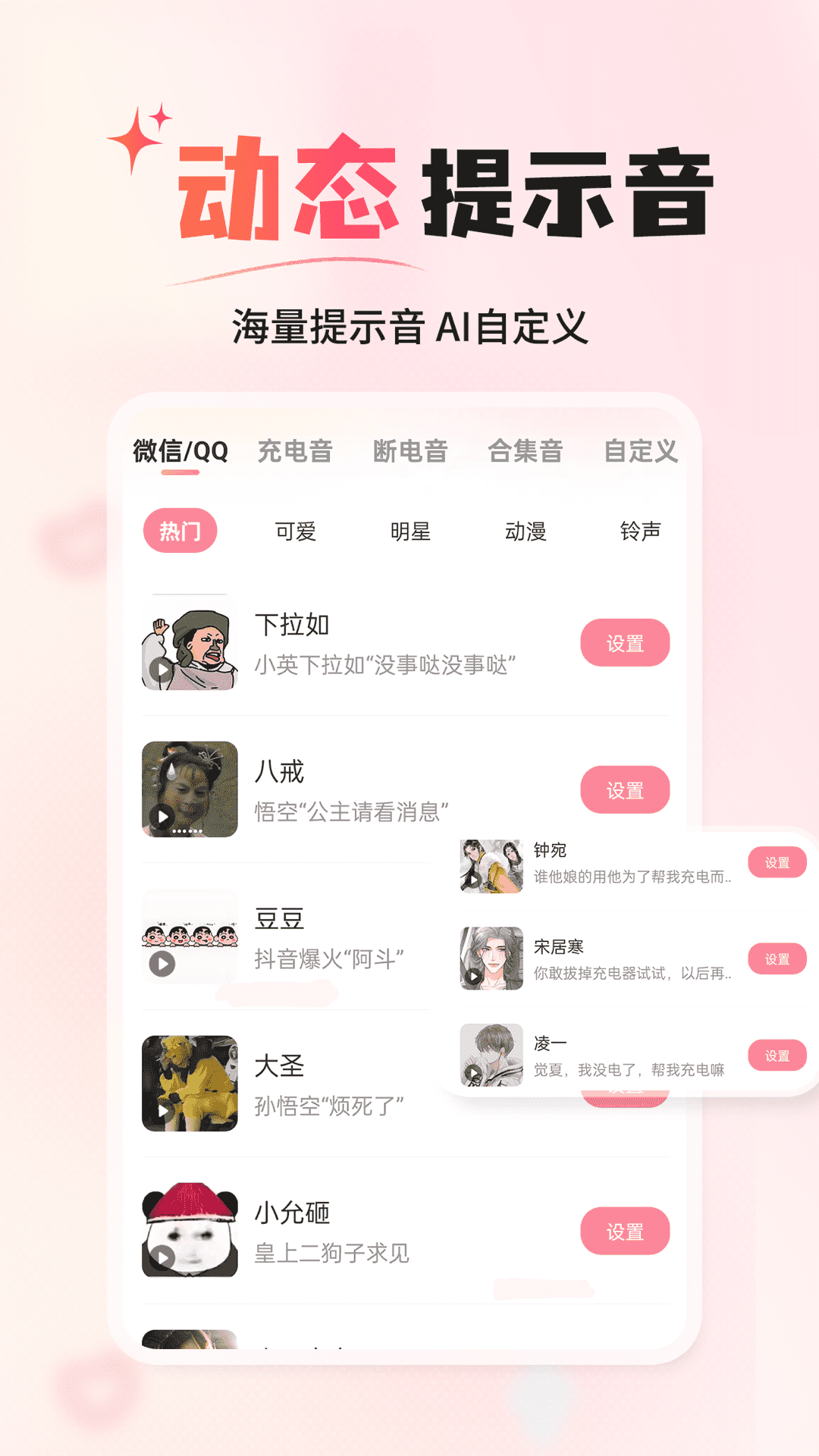Play the 大圣 sound preview
The height and width of the screenshot is (1456, 819).
tap(164, 1110)
